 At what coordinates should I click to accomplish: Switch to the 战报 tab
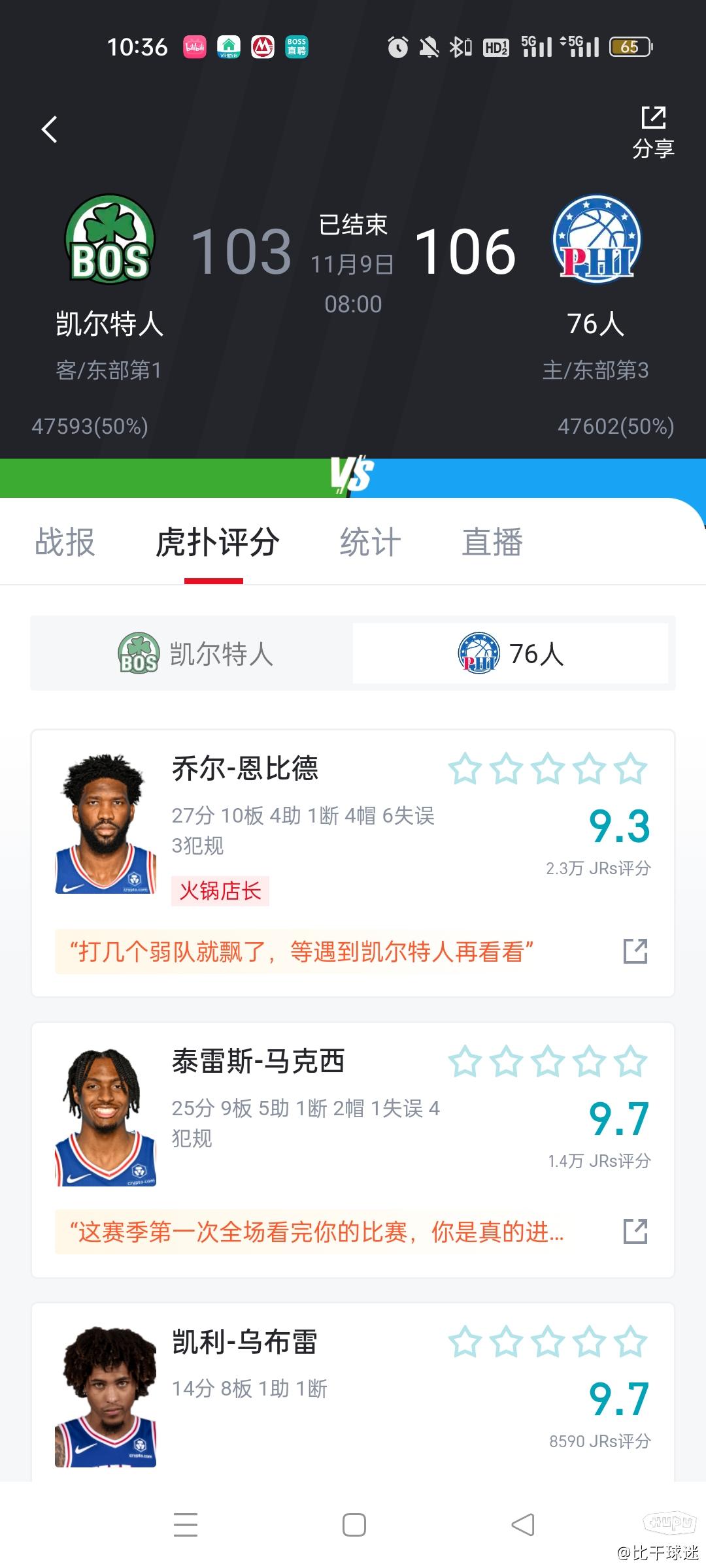click(65, 542)
